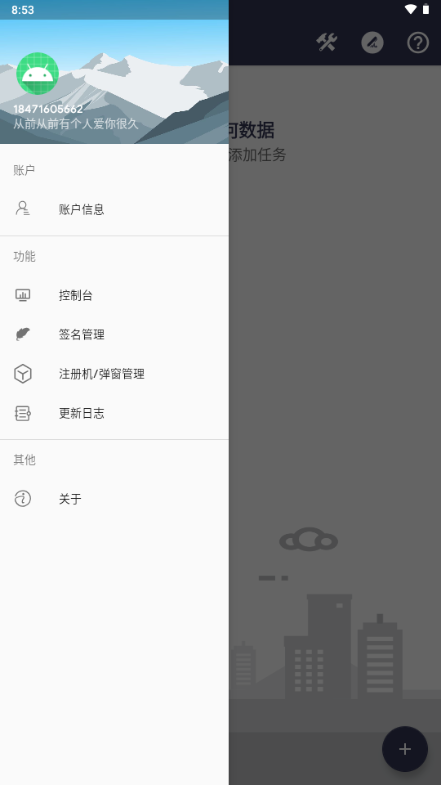The height and width of the screenshot is (785, 441).
Task: View the 更新日志 entry
Action: click(114, 413)
